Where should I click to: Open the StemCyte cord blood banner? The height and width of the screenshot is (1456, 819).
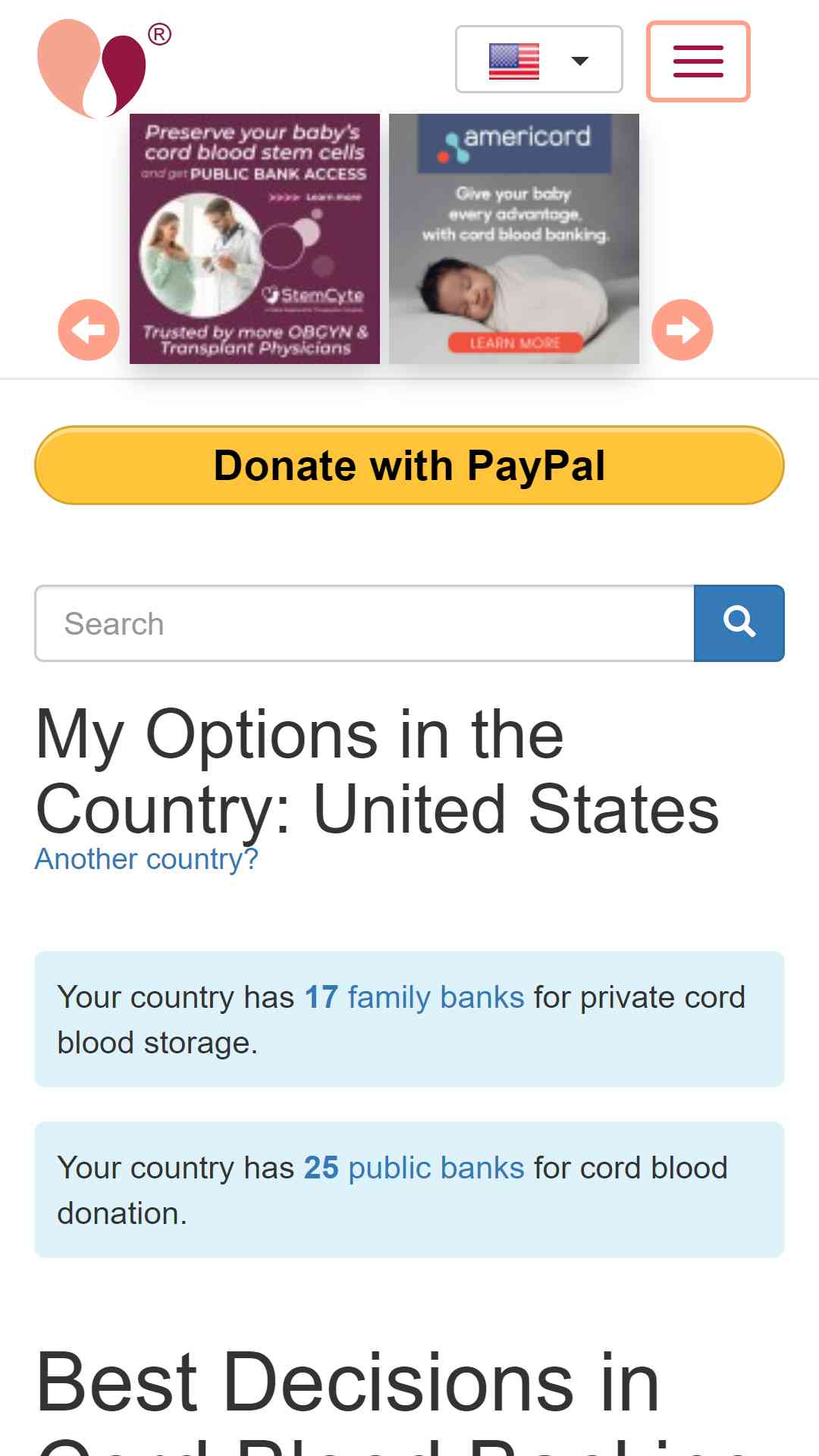click(255, 239)
